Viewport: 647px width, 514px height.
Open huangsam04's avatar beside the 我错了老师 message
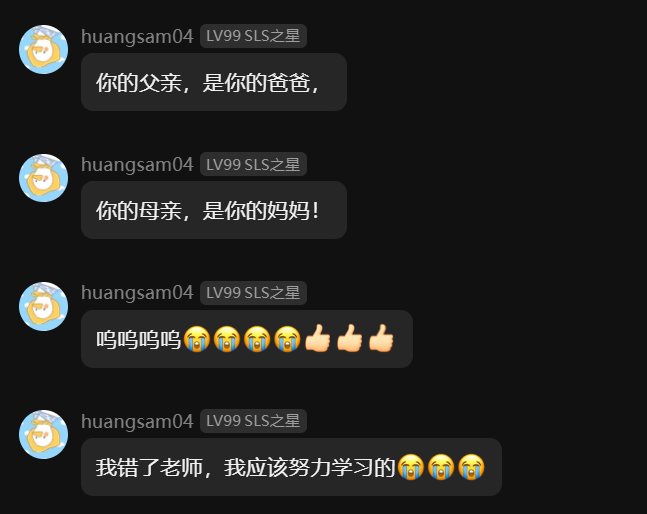point(44,434)
